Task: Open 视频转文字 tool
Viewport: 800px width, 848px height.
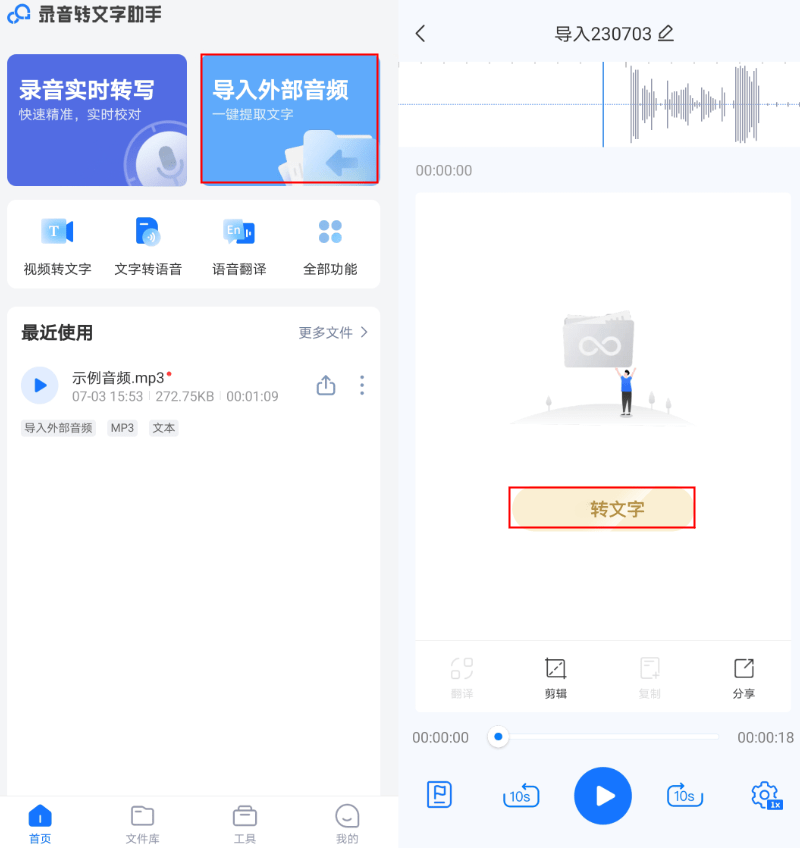Action: (x=57, y=245)
